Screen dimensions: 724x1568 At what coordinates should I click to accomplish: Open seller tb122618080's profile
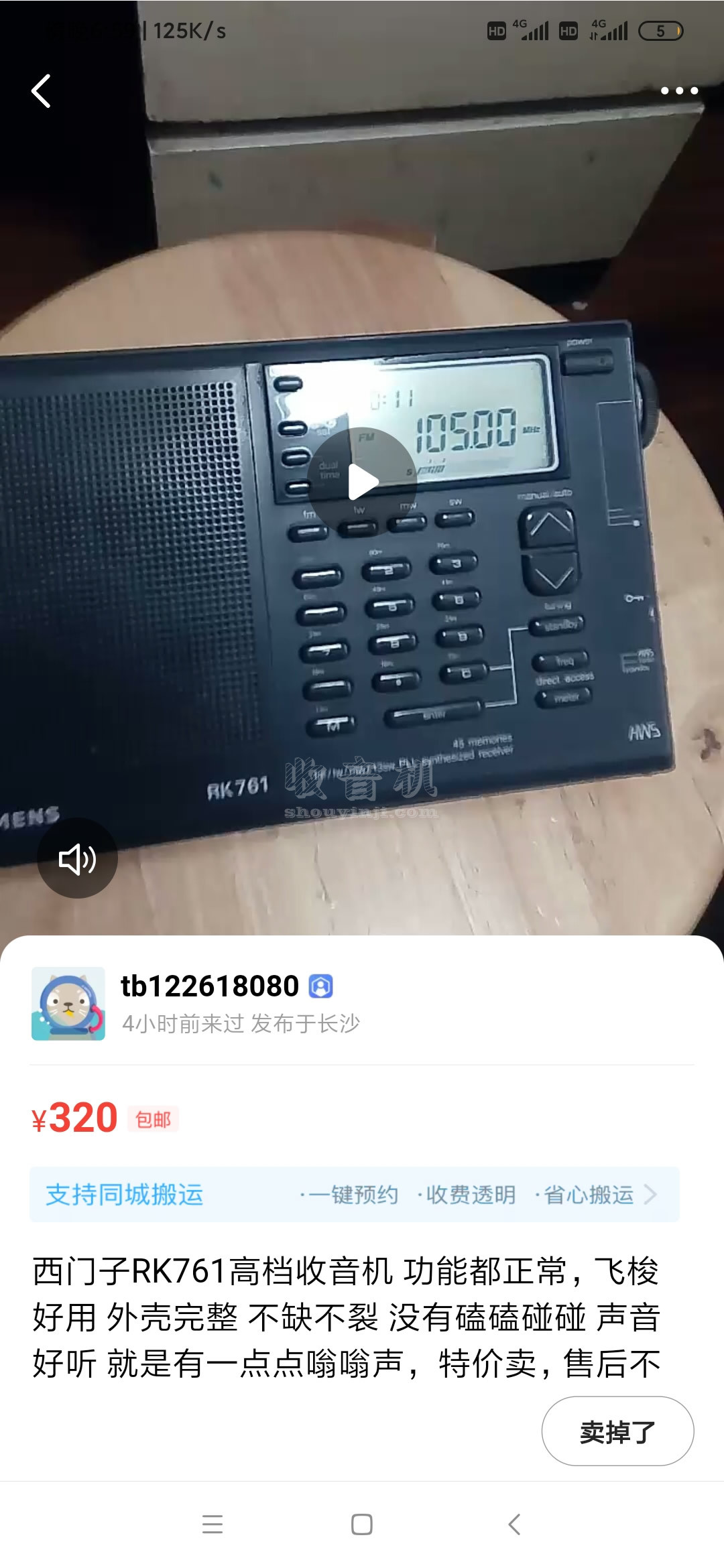tap(210, 986)
